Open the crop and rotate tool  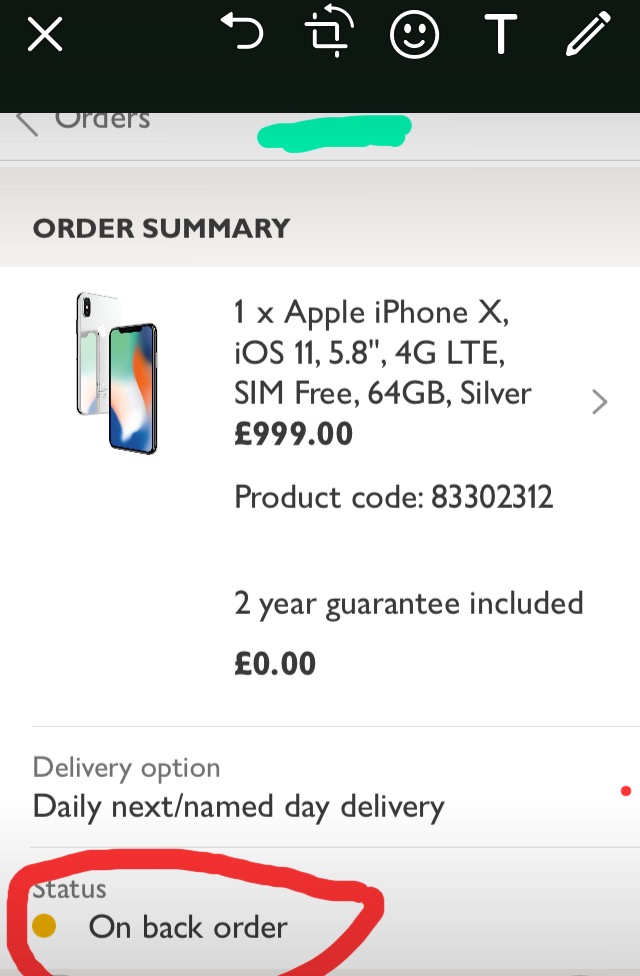(x=328, y=36)
